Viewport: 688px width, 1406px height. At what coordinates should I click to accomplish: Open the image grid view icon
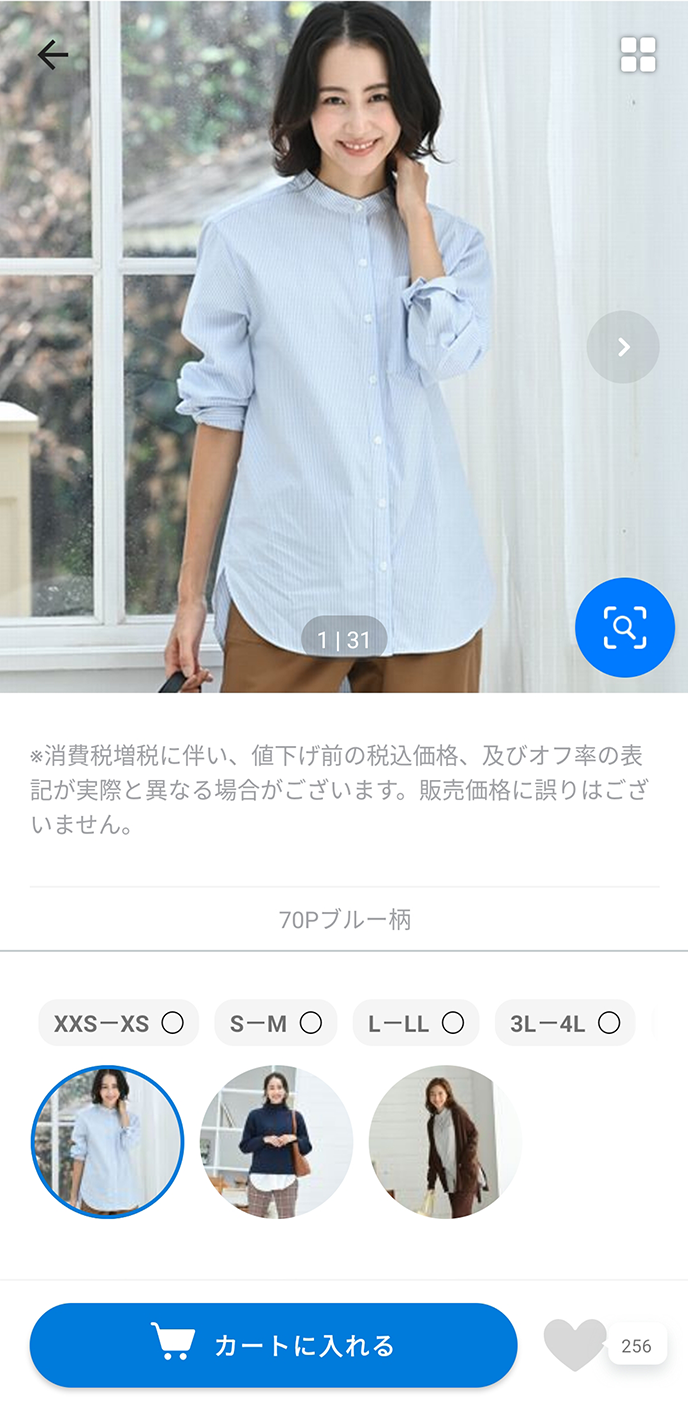pyautogui.click(x=638, y=55)
